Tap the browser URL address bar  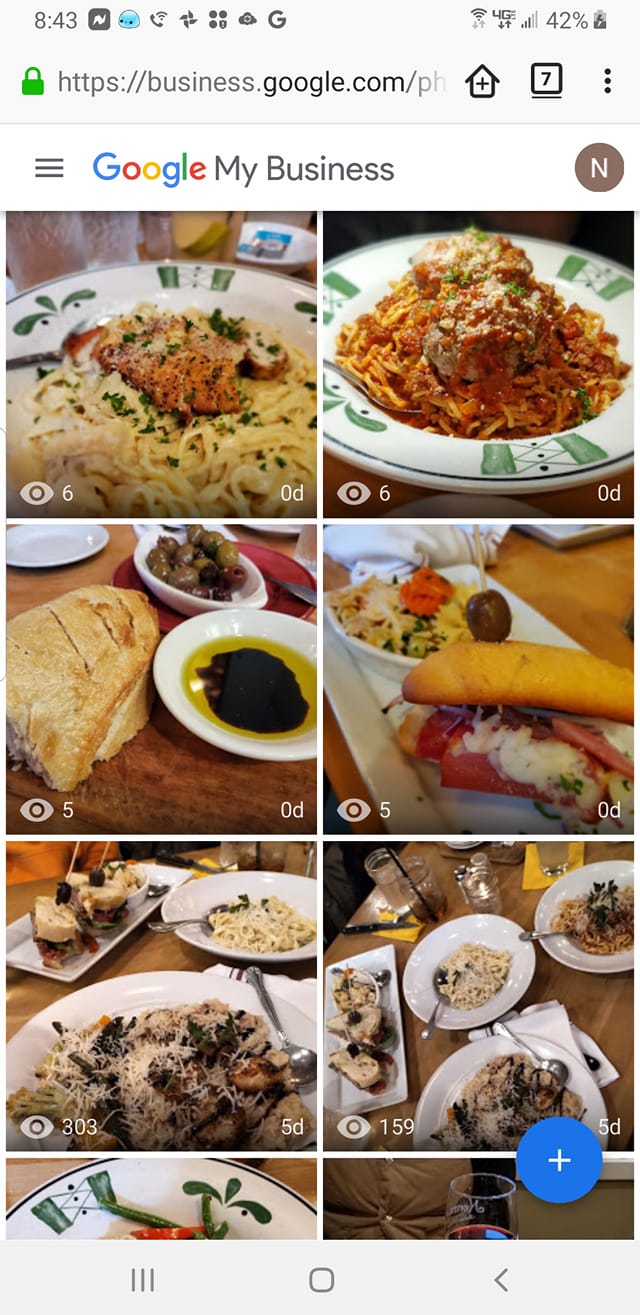coord(250,82)
